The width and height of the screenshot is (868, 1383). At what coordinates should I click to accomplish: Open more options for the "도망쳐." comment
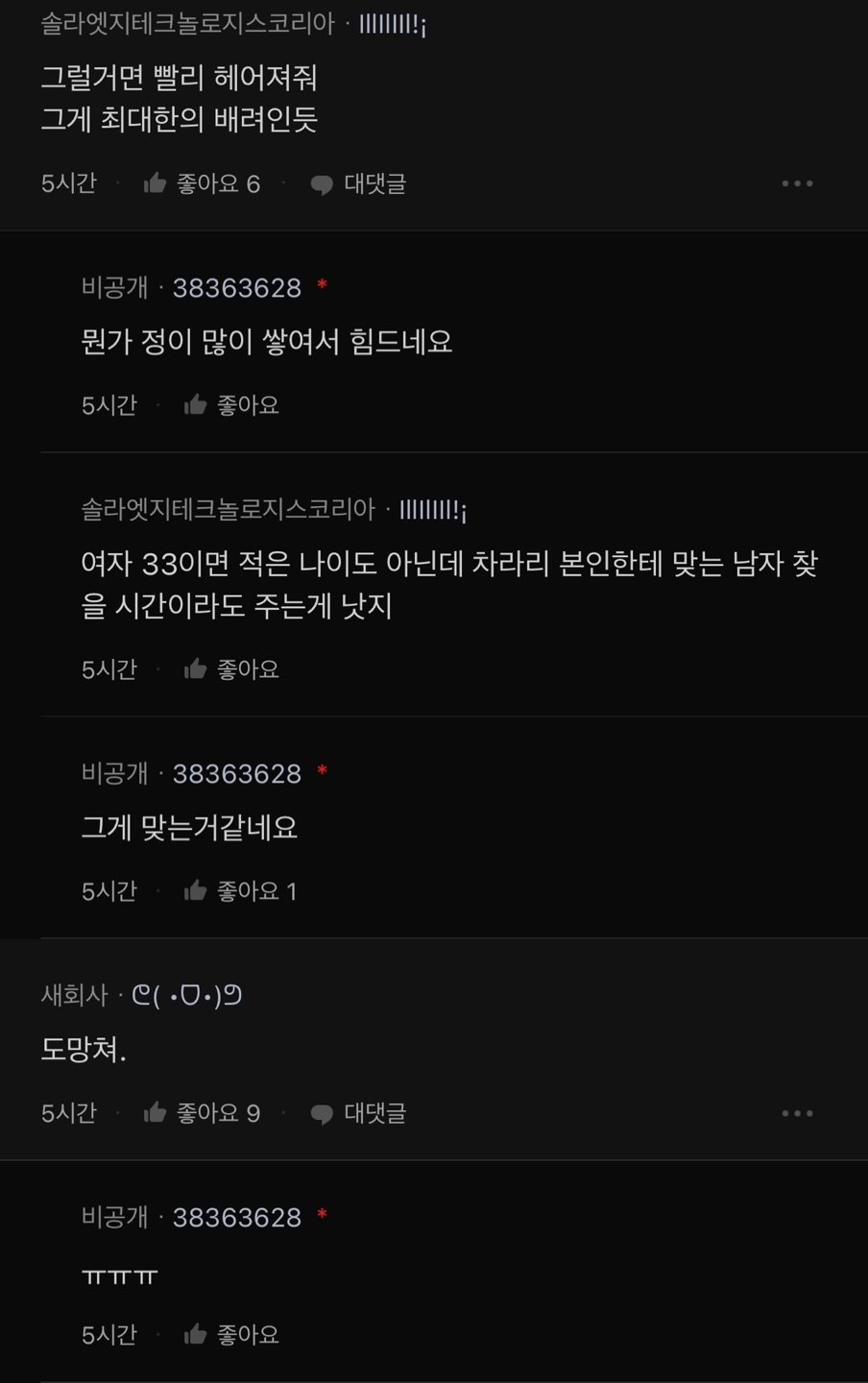(x=797, y=1113)
